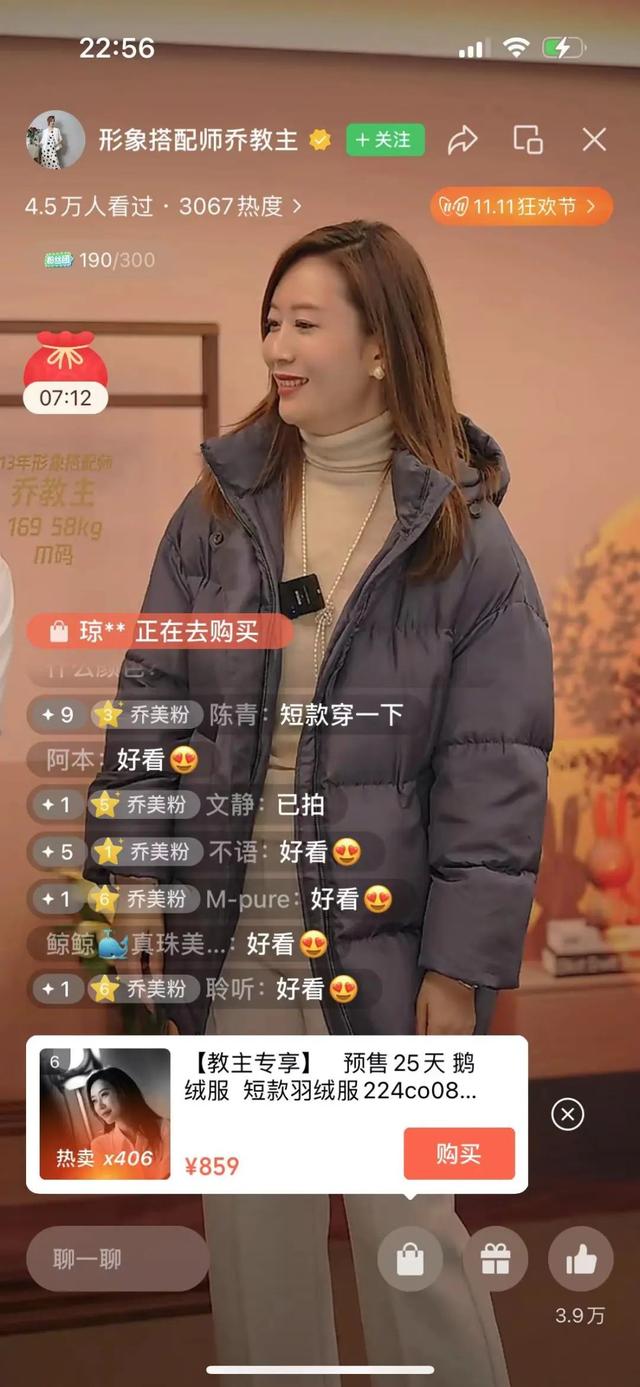
Task: Open the 聊一聊 chat input
Action: tap(117, 1259)
